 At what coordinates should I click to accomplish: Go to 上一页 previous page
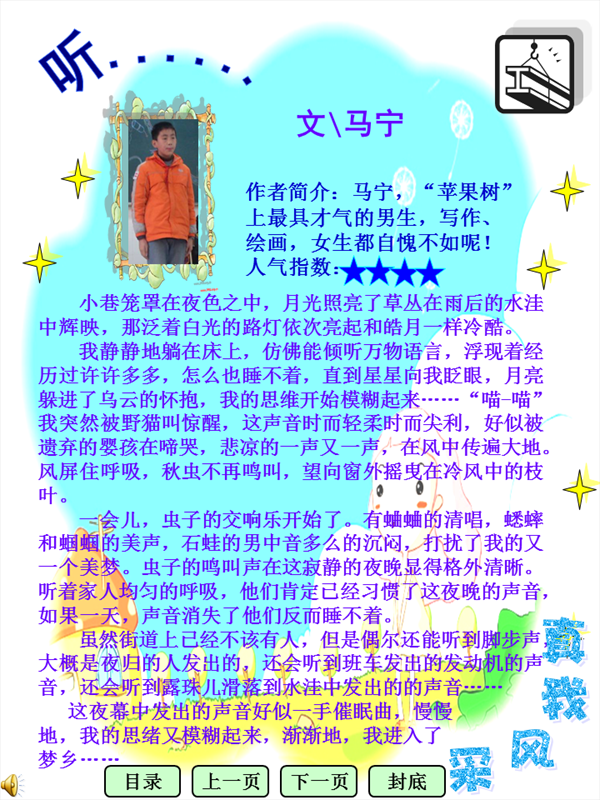pos(230,781)
